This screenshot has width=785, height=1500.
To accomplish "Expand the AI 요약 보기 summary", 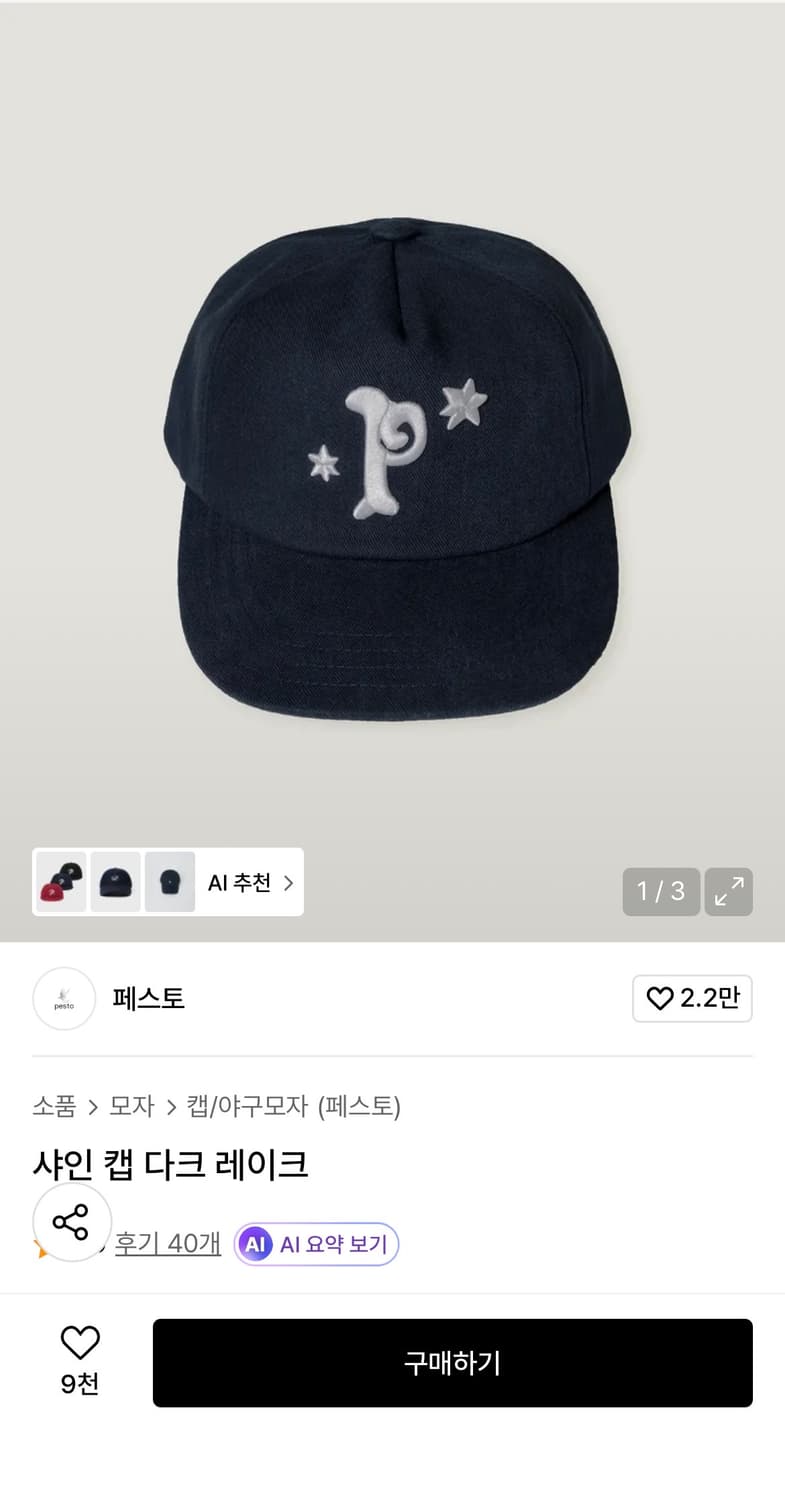I will pyautogui.click(x=315, y=1244).
